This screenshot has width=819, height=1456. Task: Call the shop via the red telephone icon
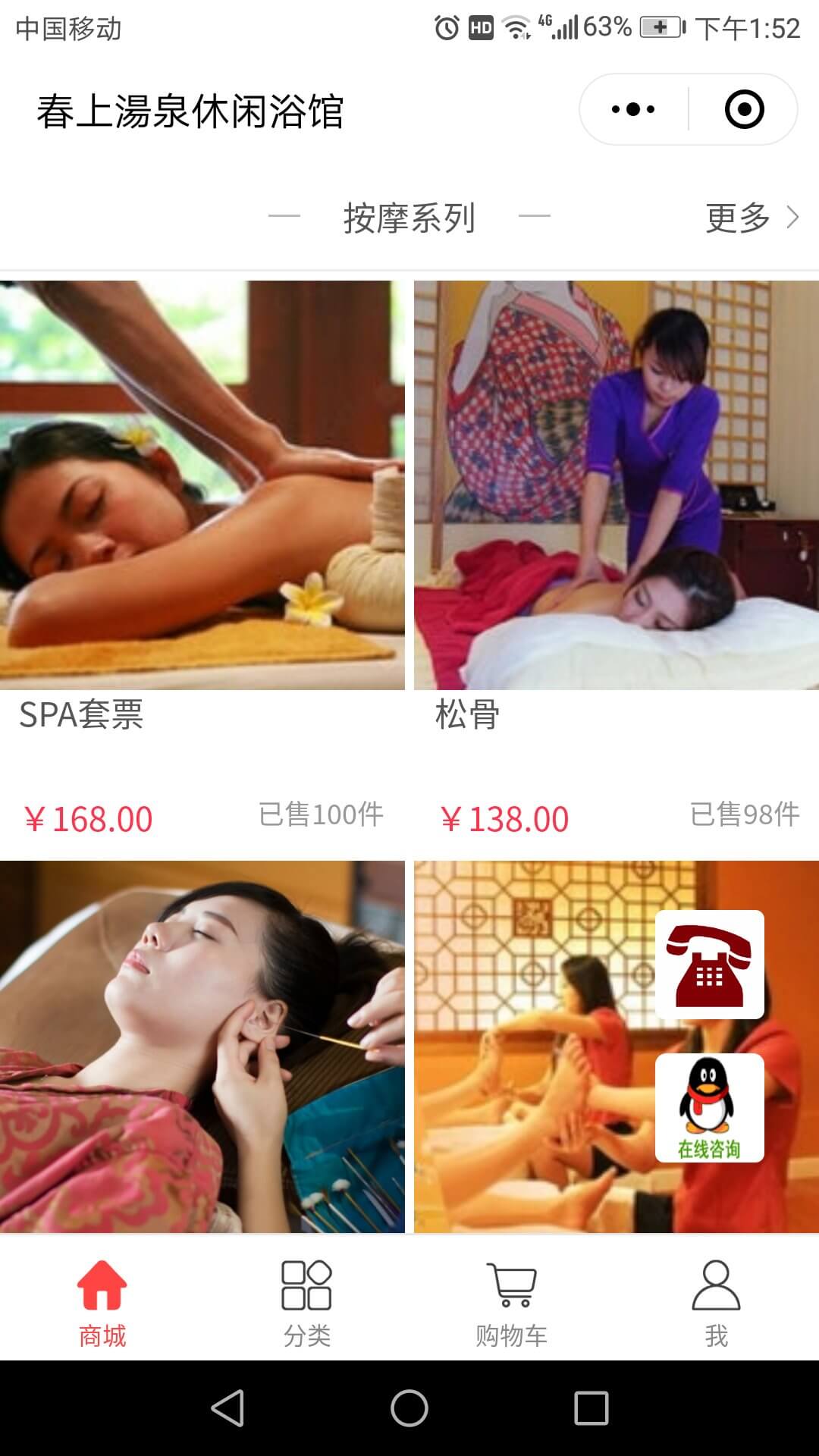709,965
